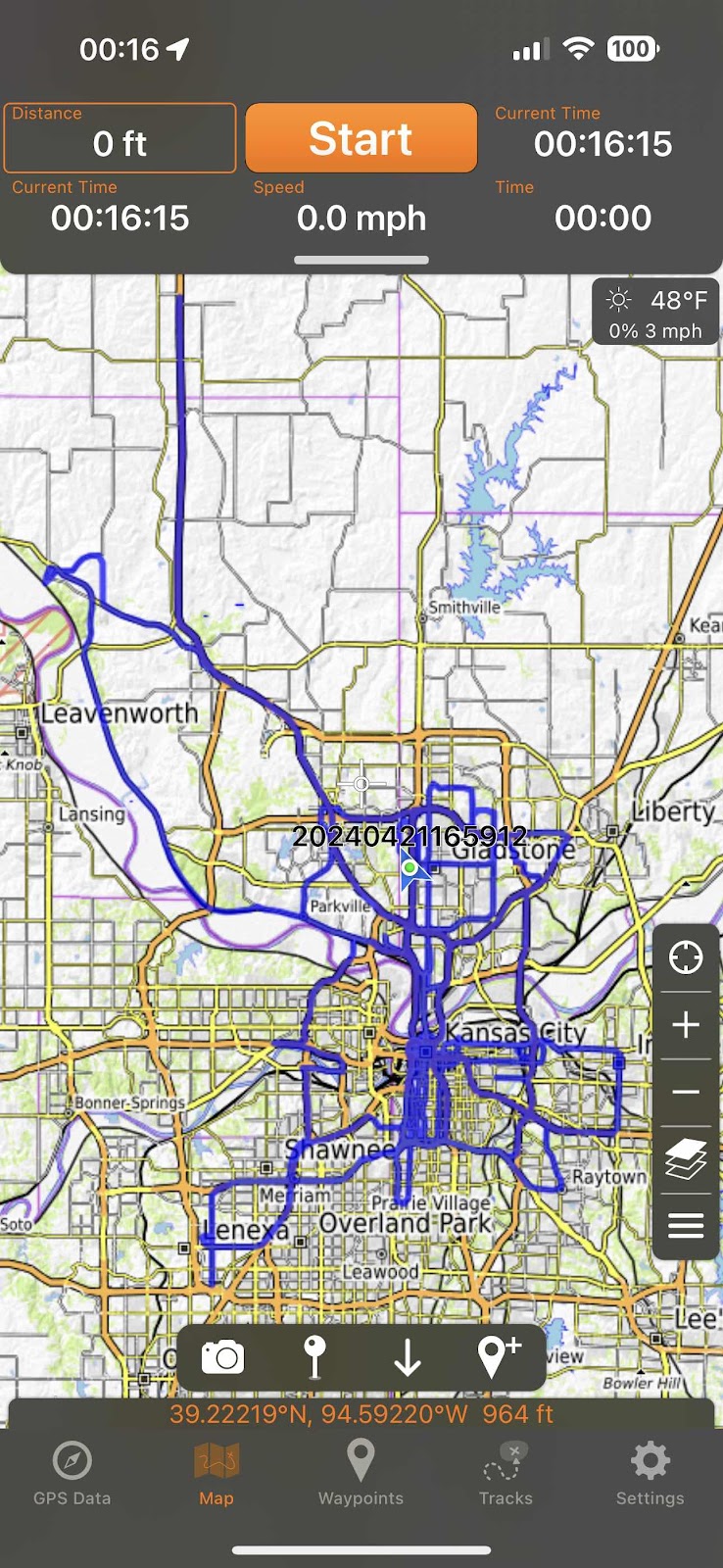Tap the down arrow icon

coord(408,1357)
